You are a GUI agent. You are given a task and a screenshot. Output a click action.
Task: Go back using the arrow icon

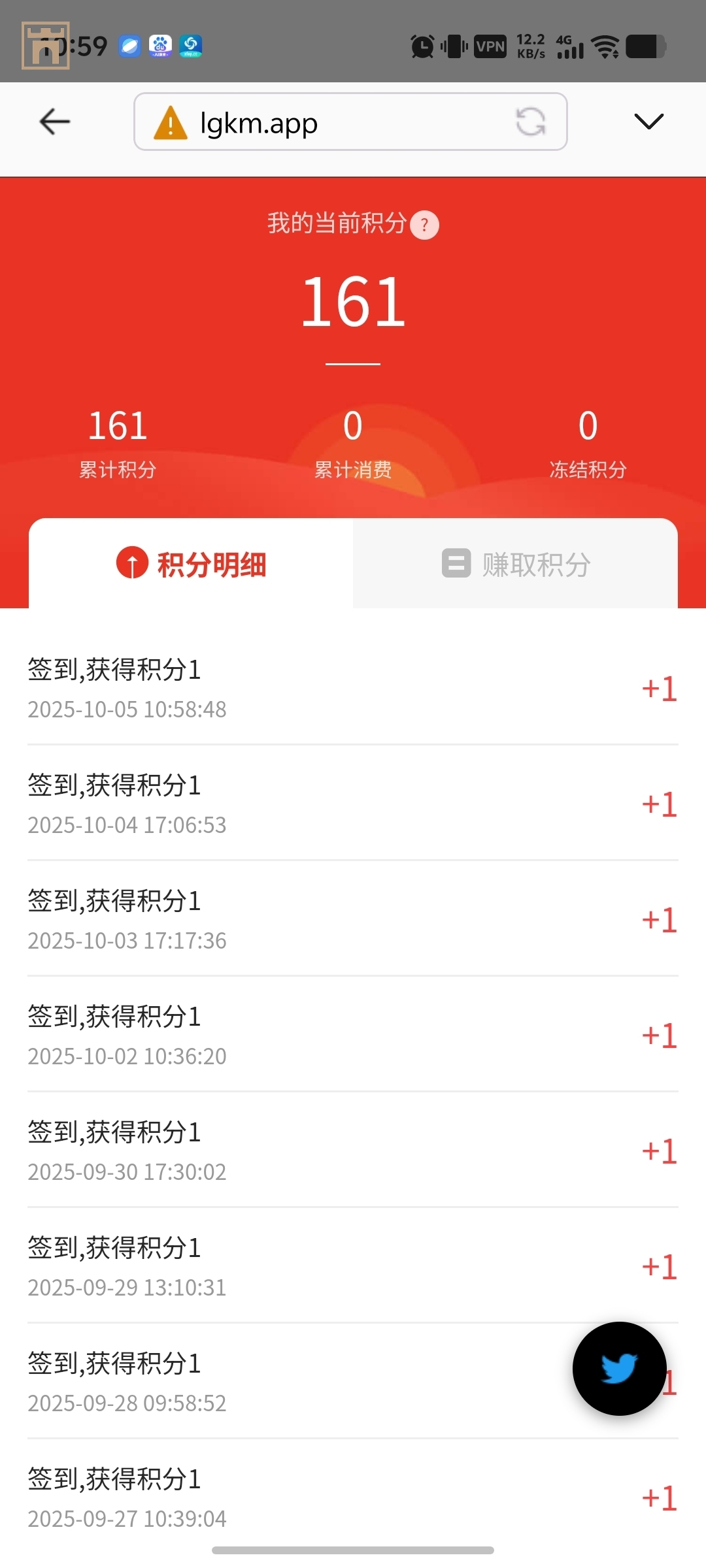(55, 122)
